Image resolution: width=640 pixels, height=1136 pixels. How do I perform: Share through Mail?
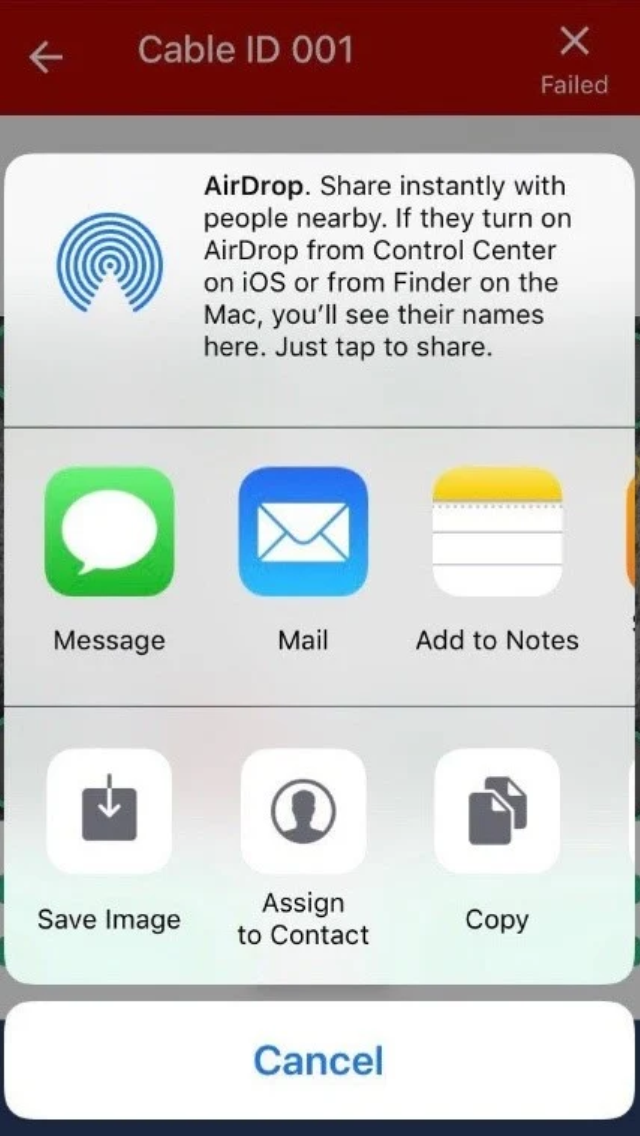coord(303,532)
